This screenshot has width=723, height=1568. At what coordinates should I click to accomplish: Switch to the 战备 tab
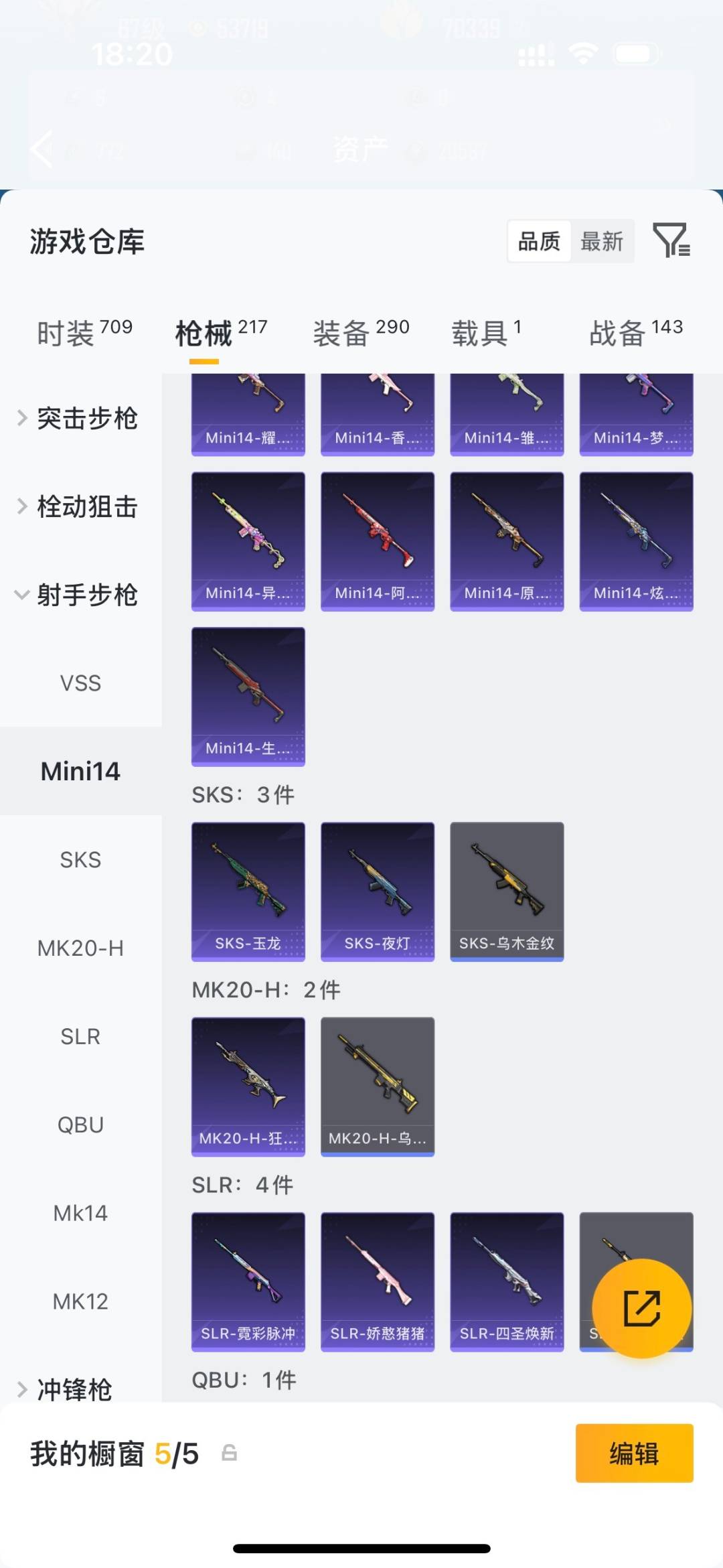pos(635,332)
